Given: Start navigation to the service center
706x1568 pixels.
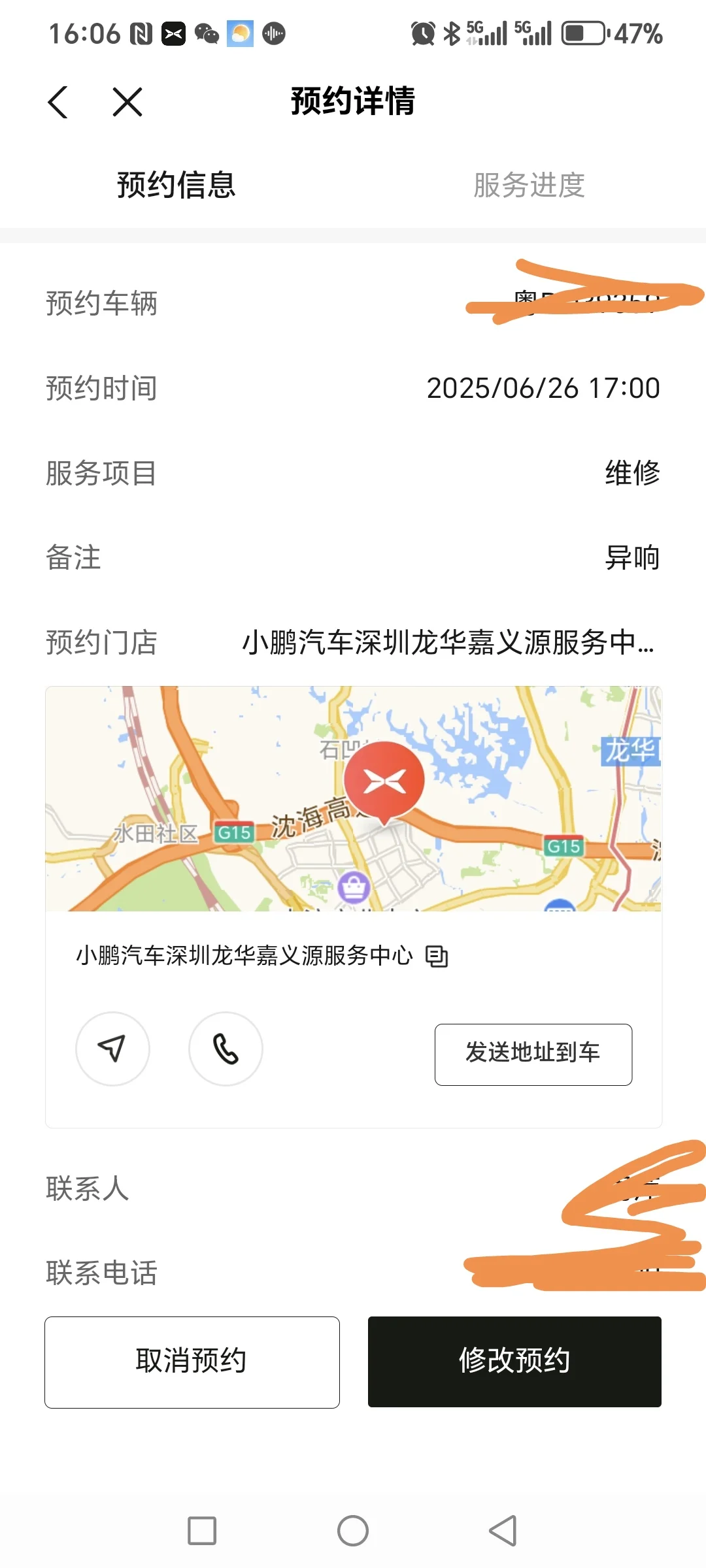Looking at the screenshot, I should tap(112, 1049).
